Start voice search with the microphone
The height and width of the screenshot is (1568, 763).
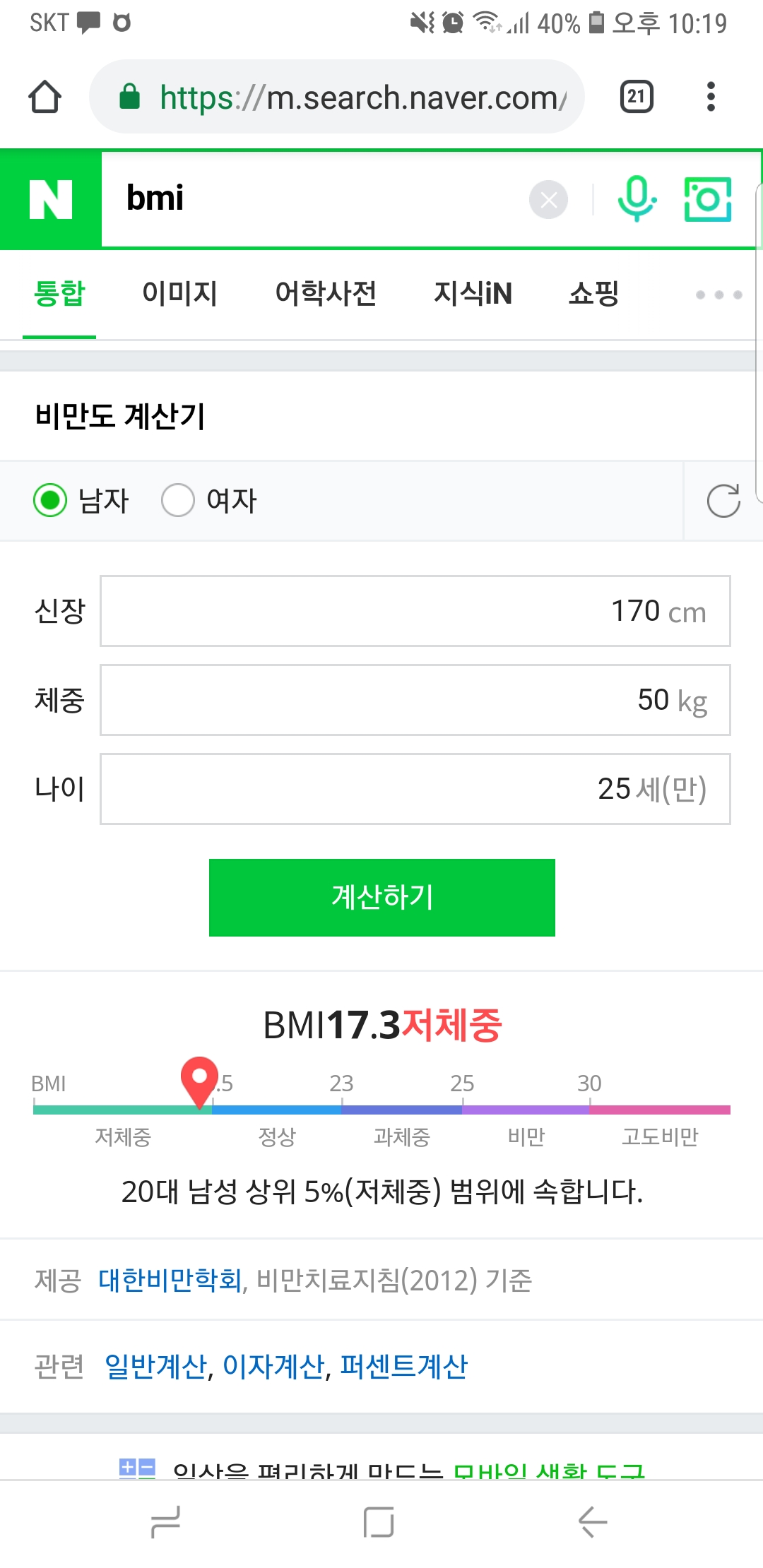pos(637,199)
